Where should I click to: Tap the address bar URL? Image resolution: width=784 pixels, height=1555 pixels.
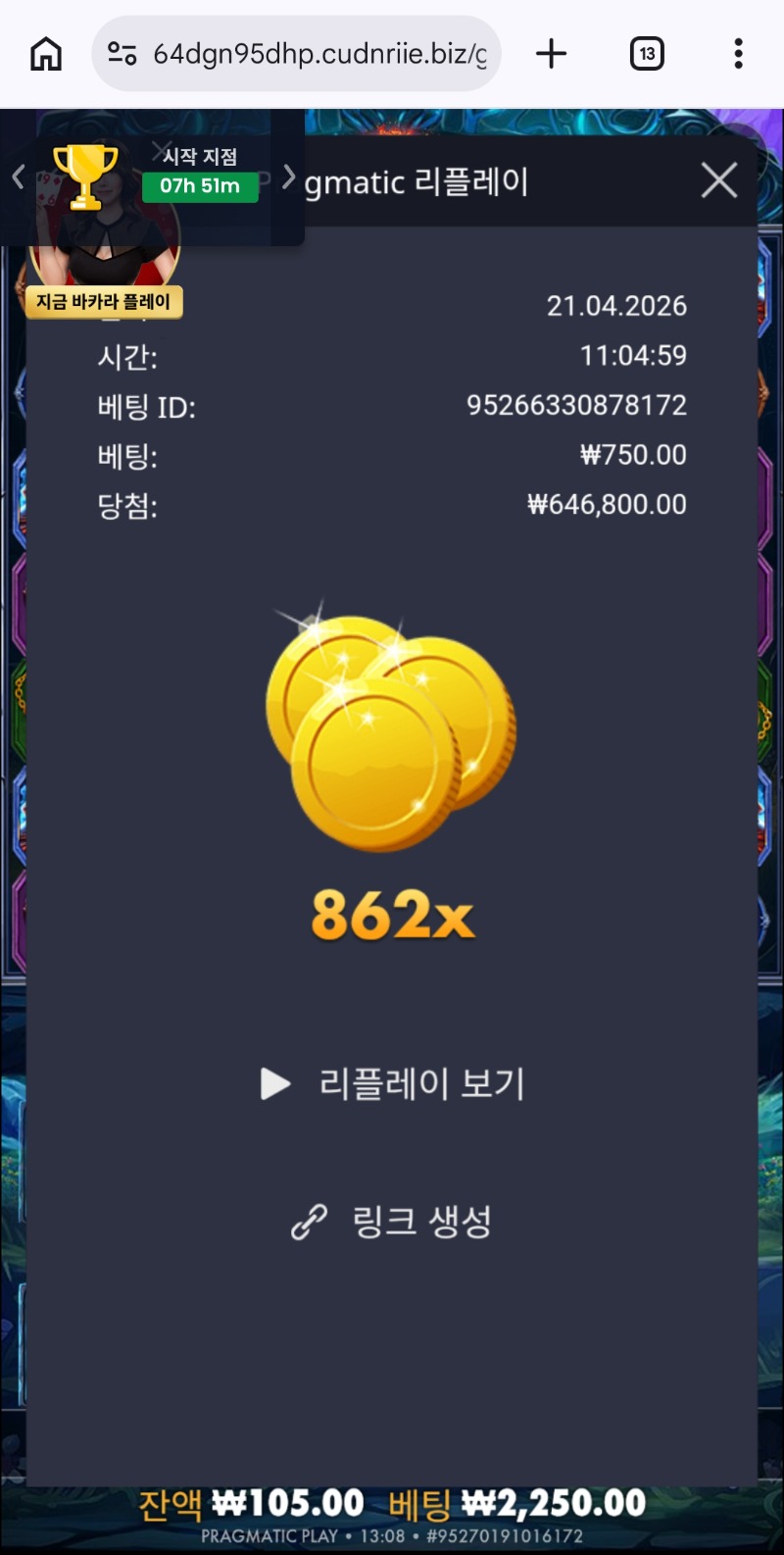(x=319, y=54)
